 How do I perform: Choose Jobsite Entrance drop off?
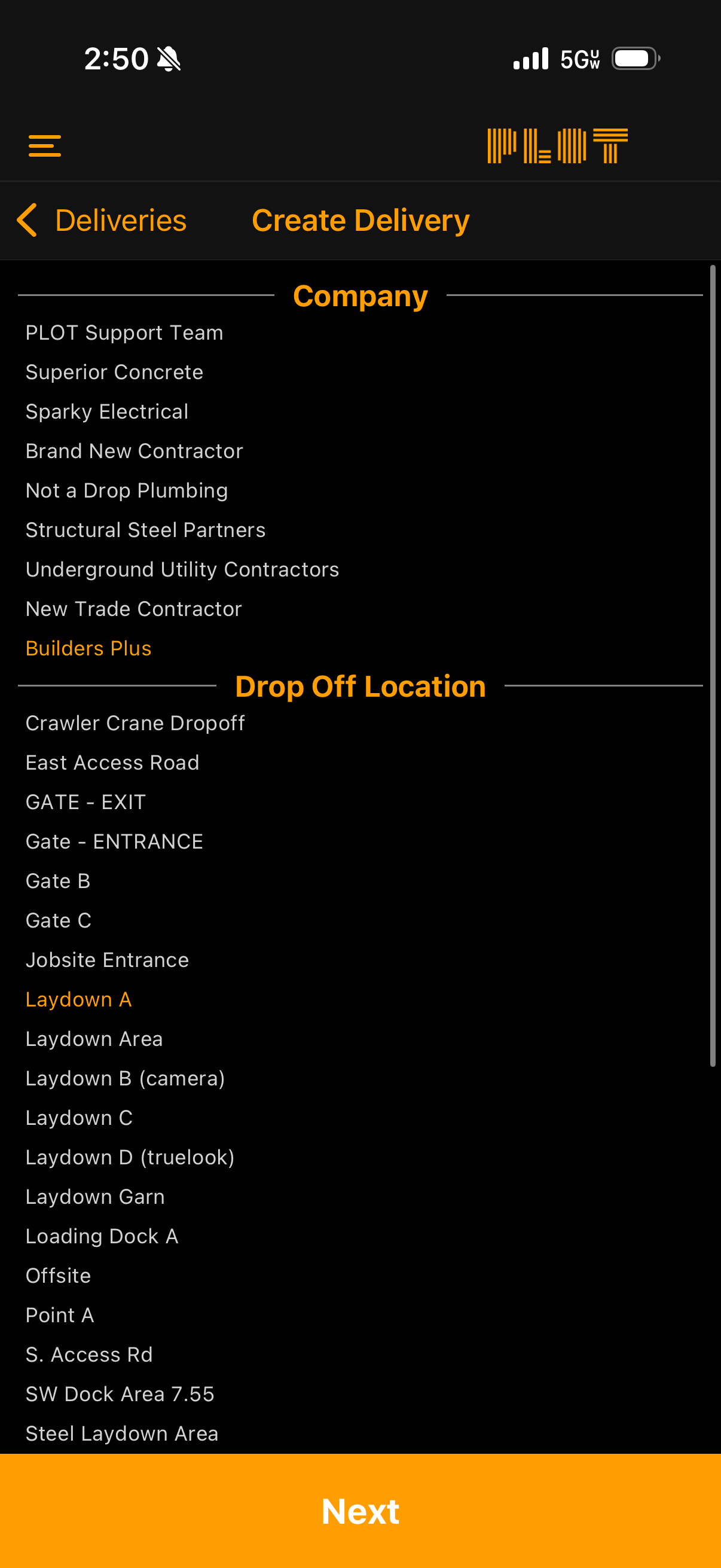pyautogui.click(x=107, y=960)
